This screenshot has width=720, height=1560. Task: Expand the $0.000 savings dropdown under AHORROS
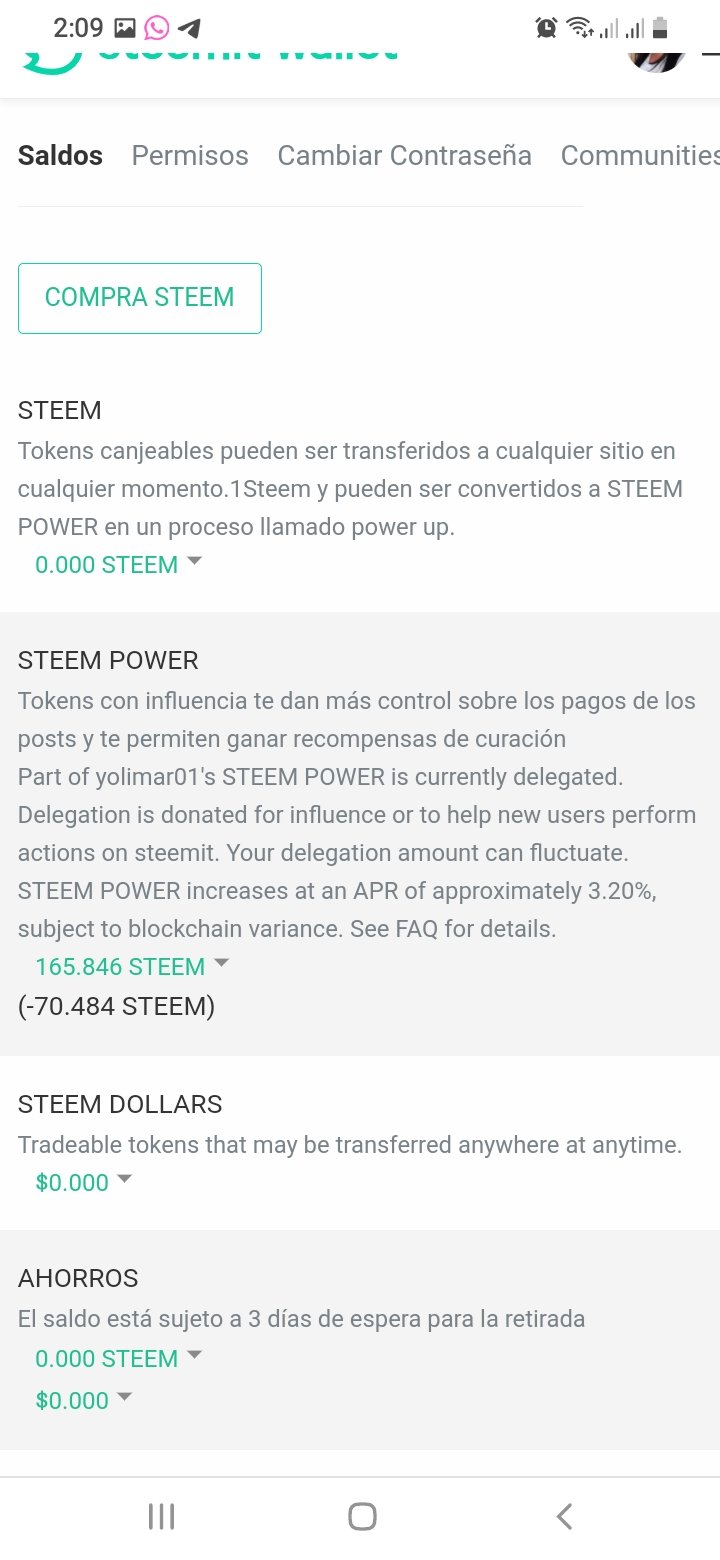coord(84,1401)
